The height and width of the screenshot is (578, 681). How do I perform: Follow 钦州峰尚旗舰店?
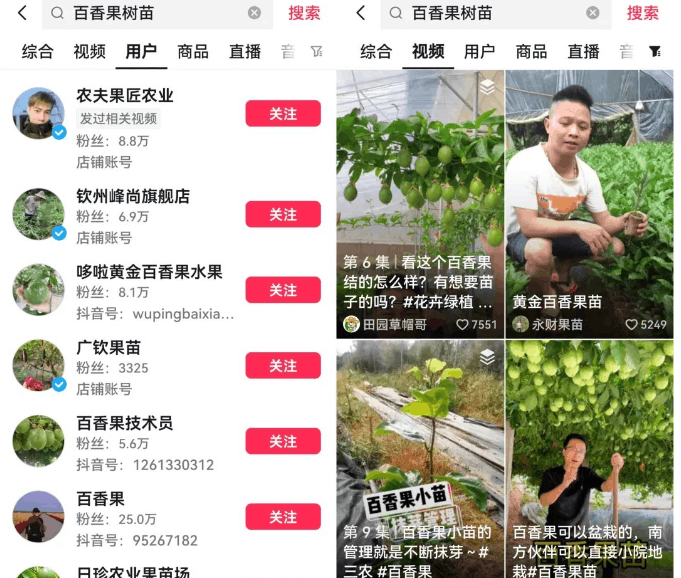tap(283, 214)
